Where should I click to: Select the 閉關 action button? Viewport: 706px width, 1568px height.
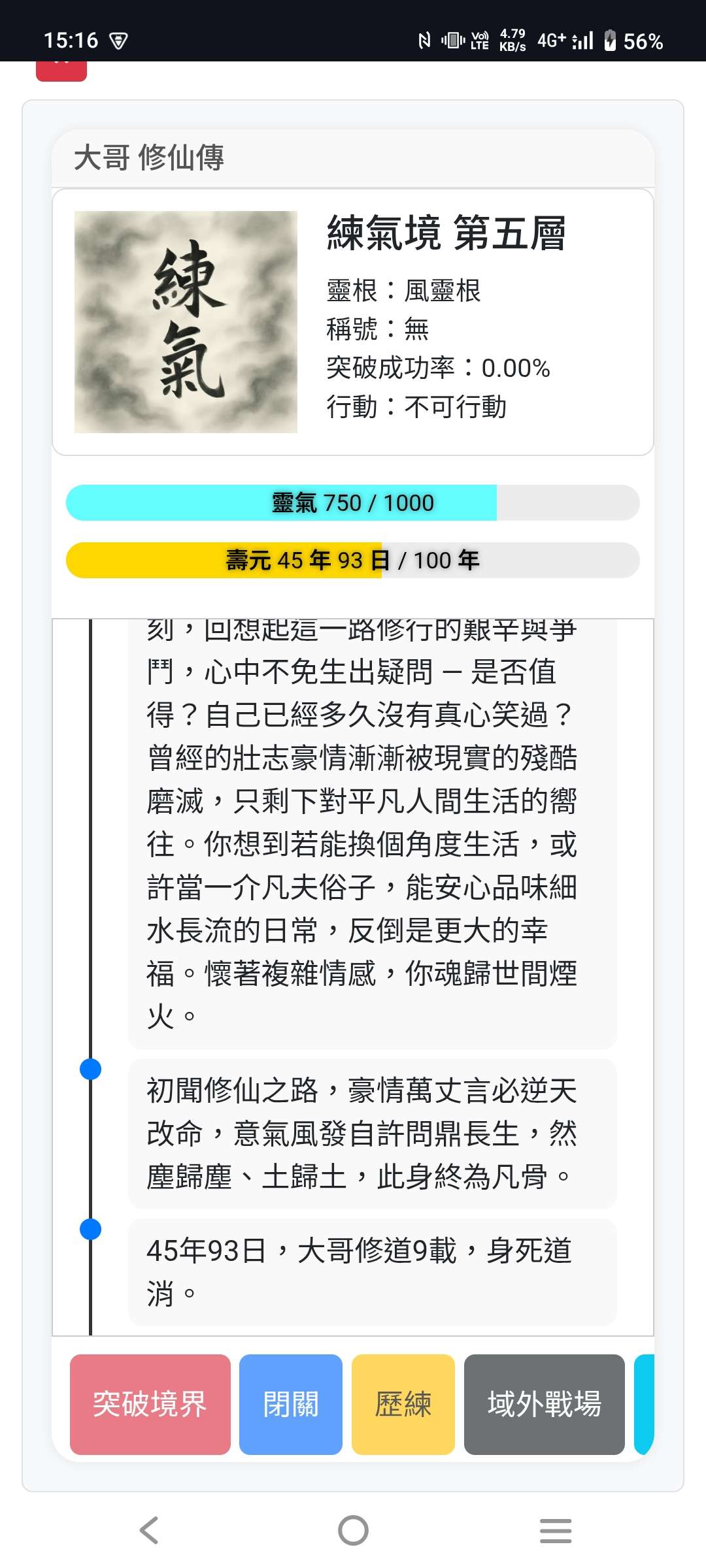tap(290, 1404)
